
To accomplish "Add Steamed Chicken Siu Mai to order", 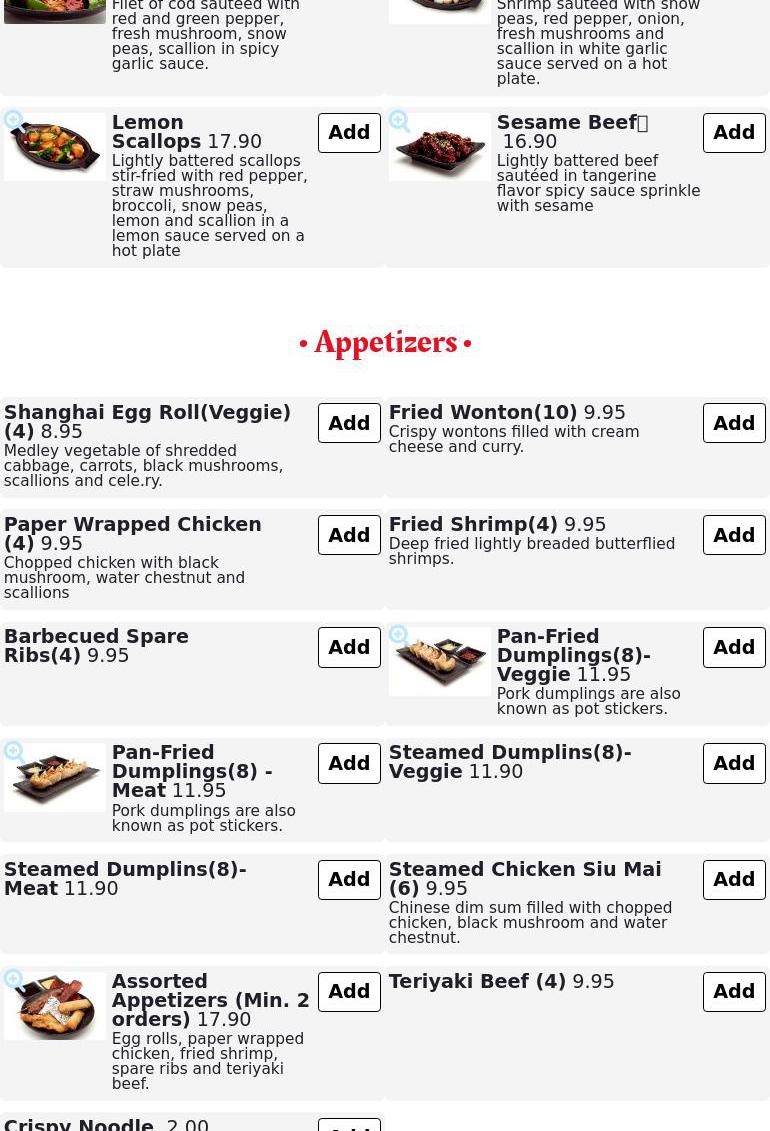I will [734, 880].
